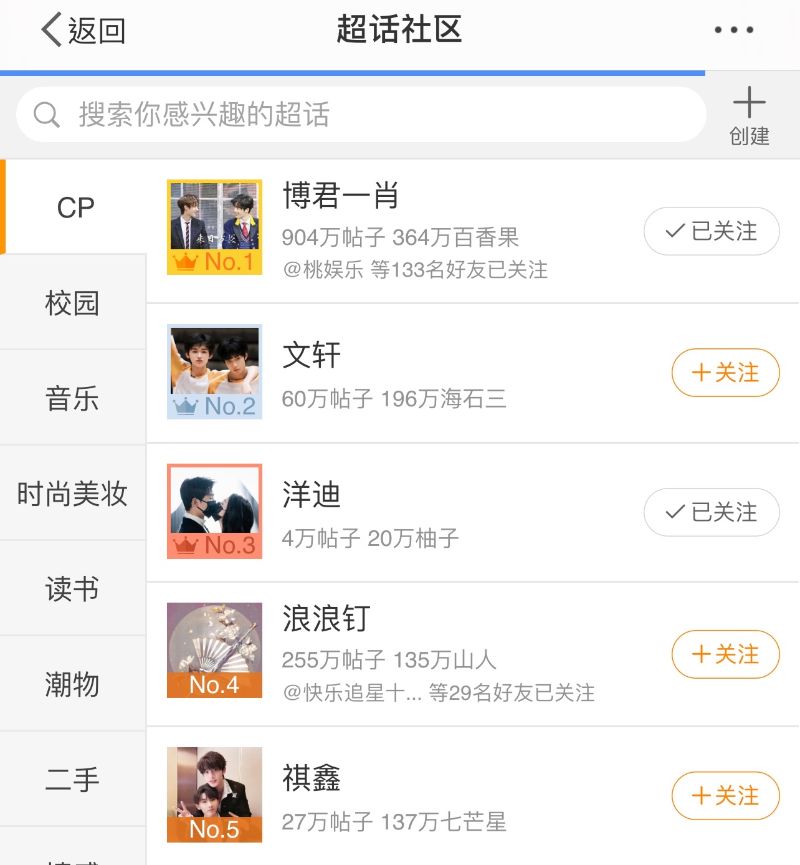Follow the 浪浪钉 super topic
Image resolution: width=800 pixels, height=865 pixels.
point(725,655)
